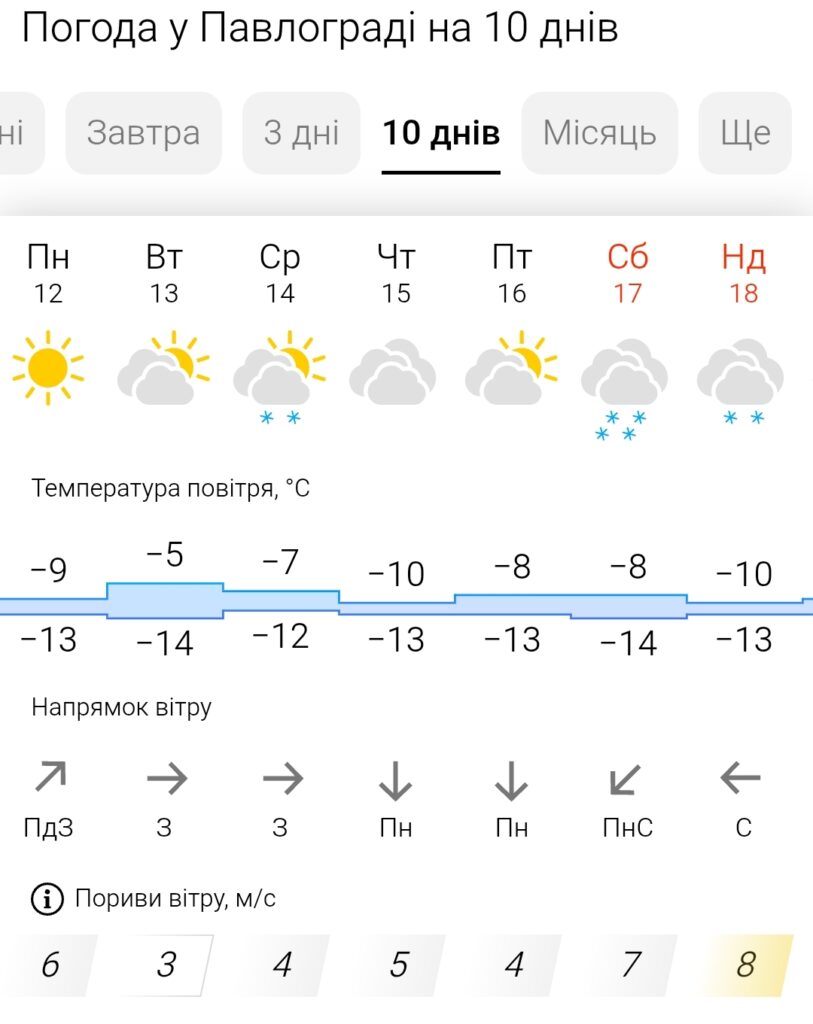
Task: Show info about Пориви вітру
Action: pos(47,899)
